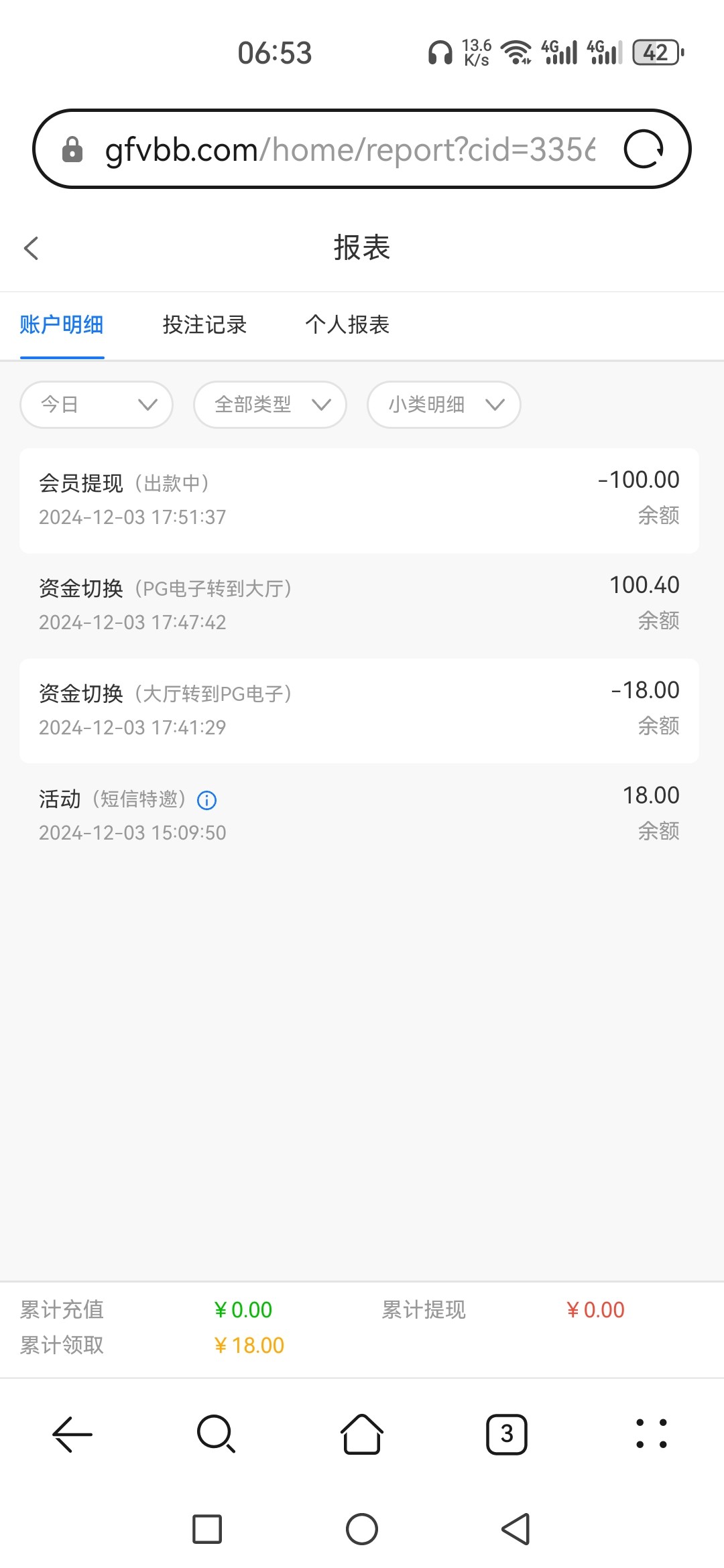The width and height of the screenshot is (724, 1568).
Task: Expand the 今日 date dropdown
Action: pos(97,405)
